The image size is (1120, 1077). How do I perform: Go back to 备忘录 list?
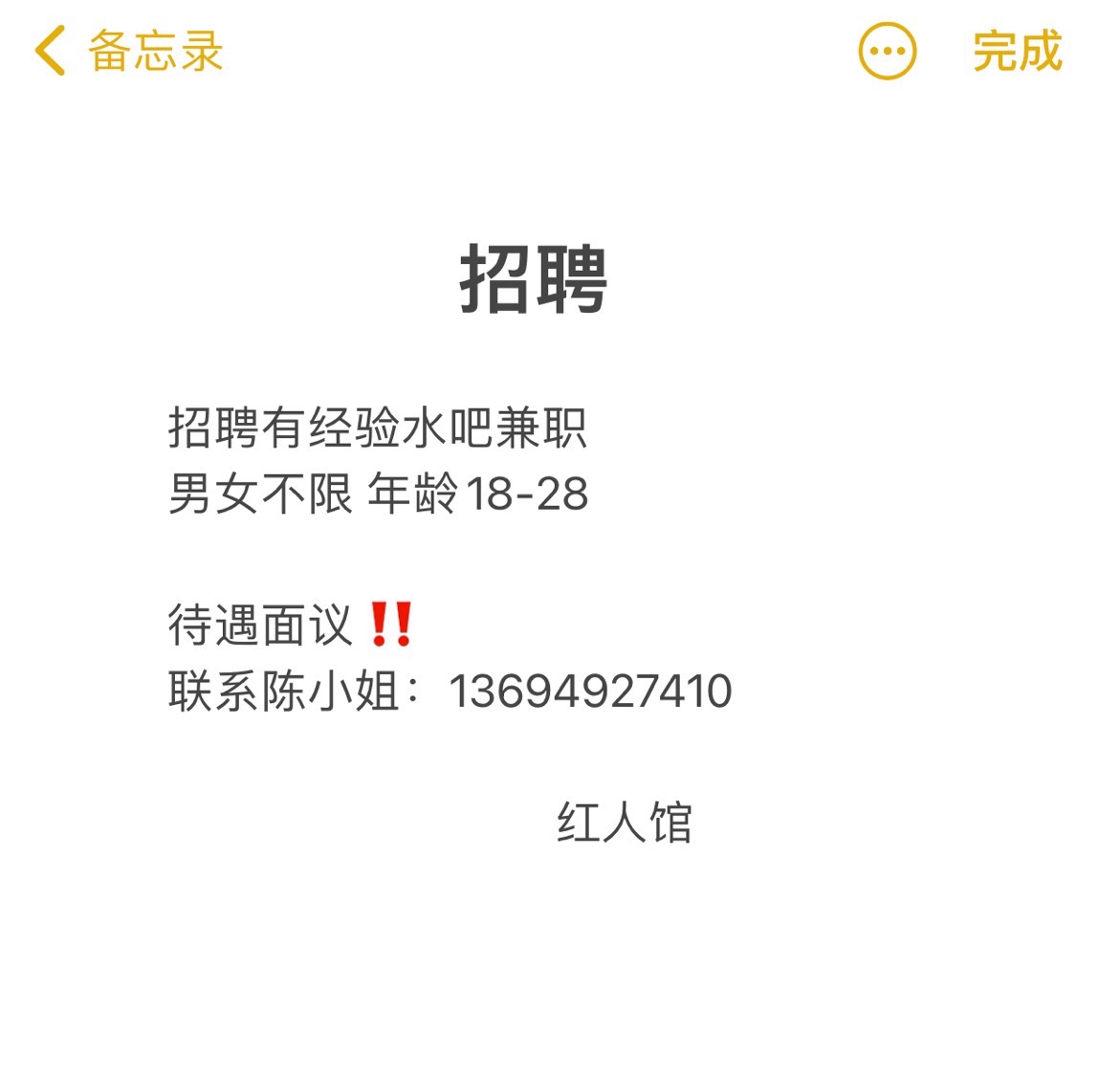(127, 51)
